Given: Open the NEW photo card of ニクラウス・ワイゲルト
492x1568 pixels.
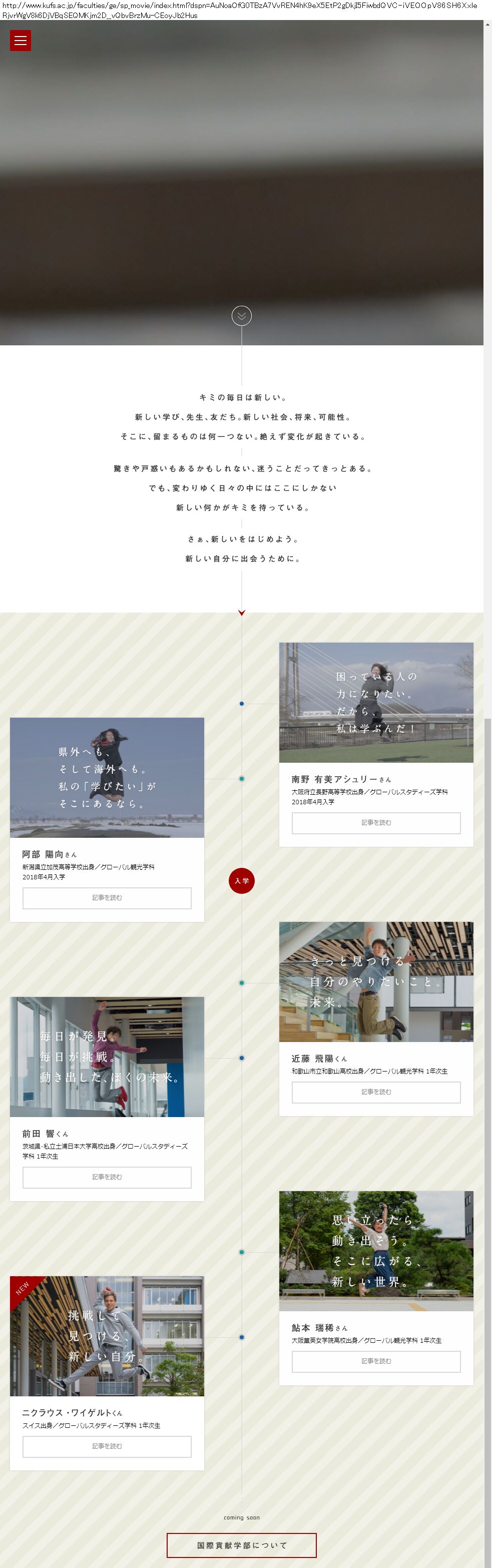Looking at the screenshot, I should (107, 1336).
